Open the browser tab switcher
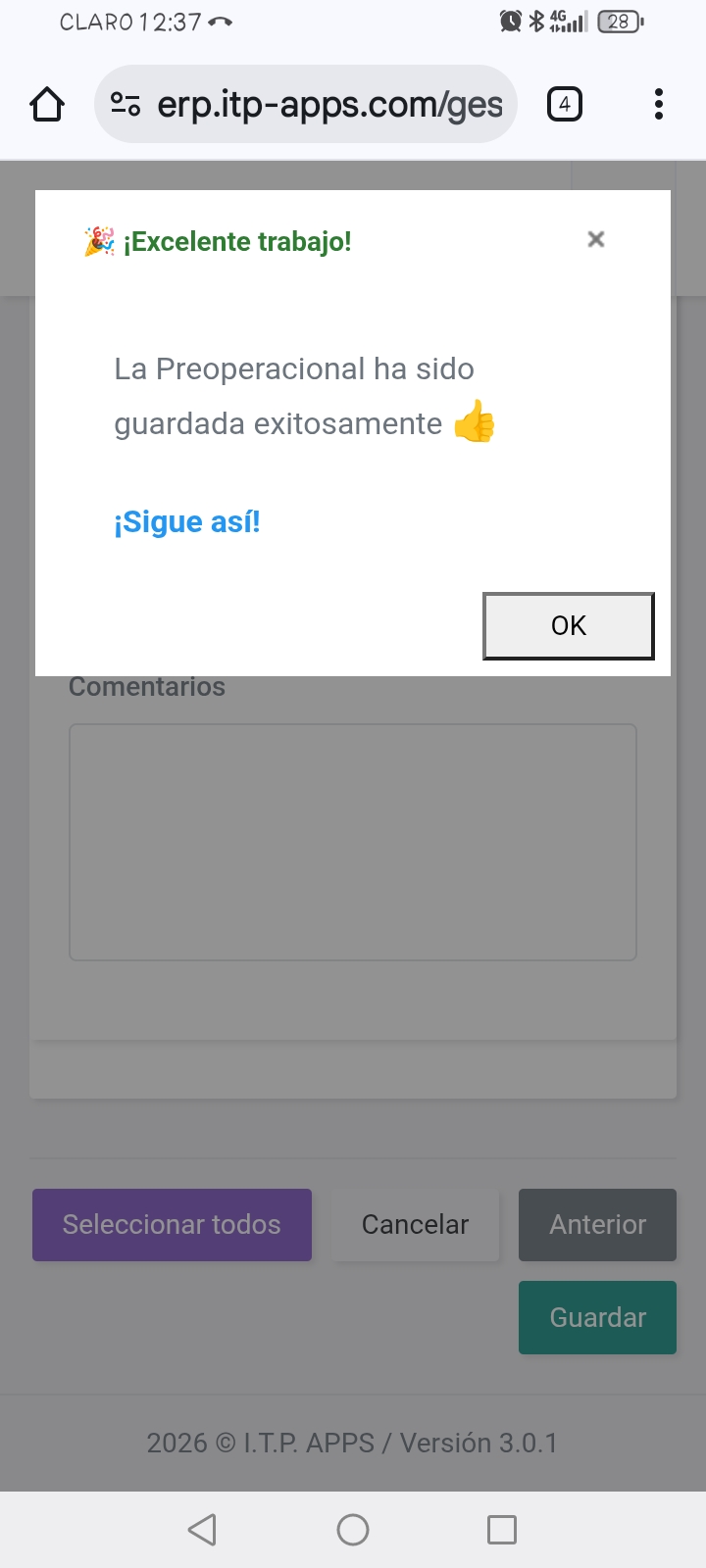Screen dimensions: 706x1568 [564, 104]
